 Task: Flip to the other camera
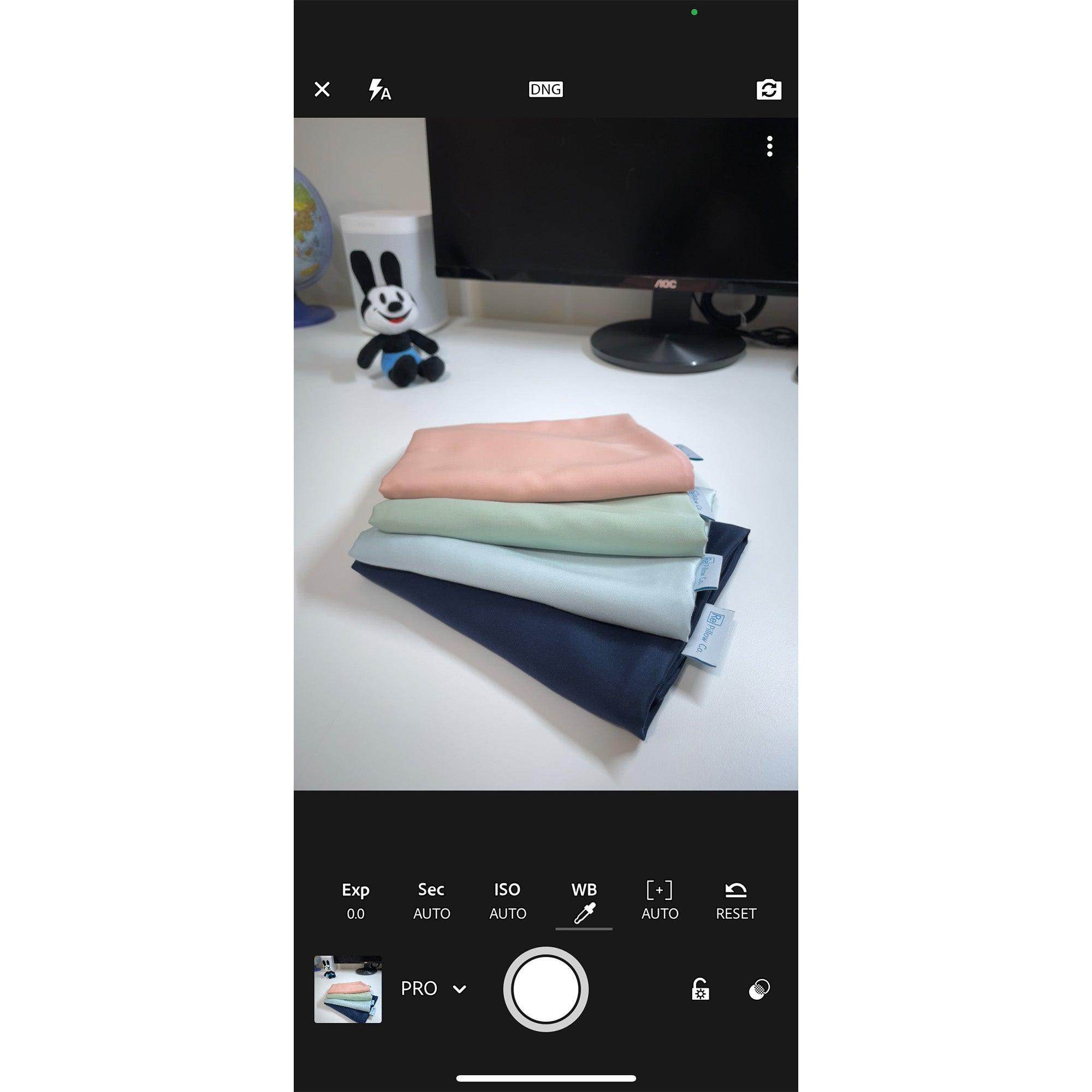point(769,90)
